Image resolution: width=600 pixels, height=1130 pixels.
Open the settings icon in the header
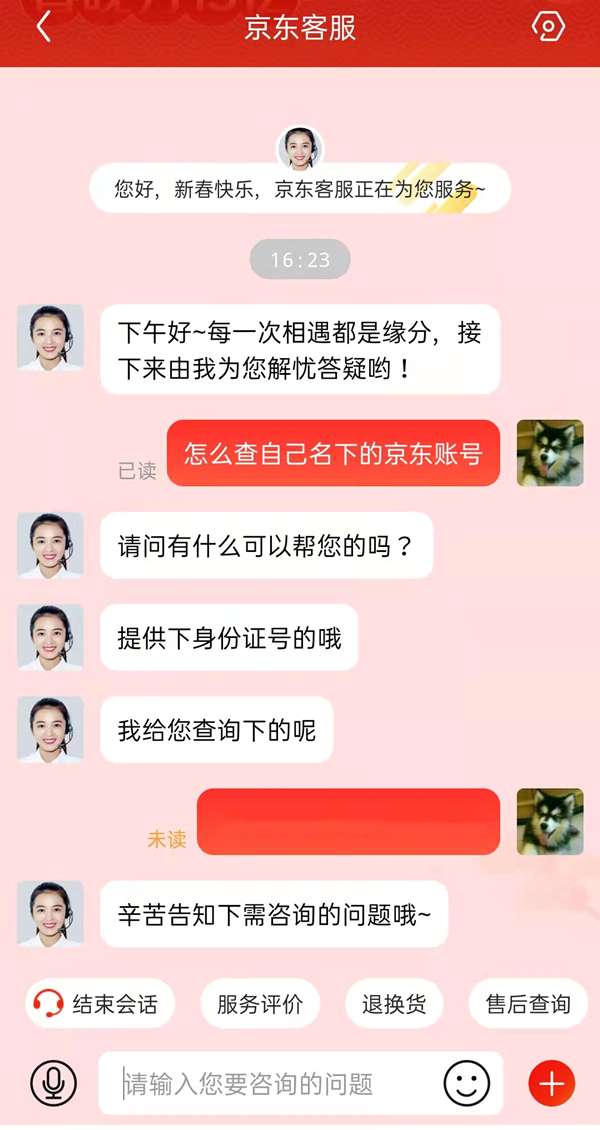click(x=548, y=27)
